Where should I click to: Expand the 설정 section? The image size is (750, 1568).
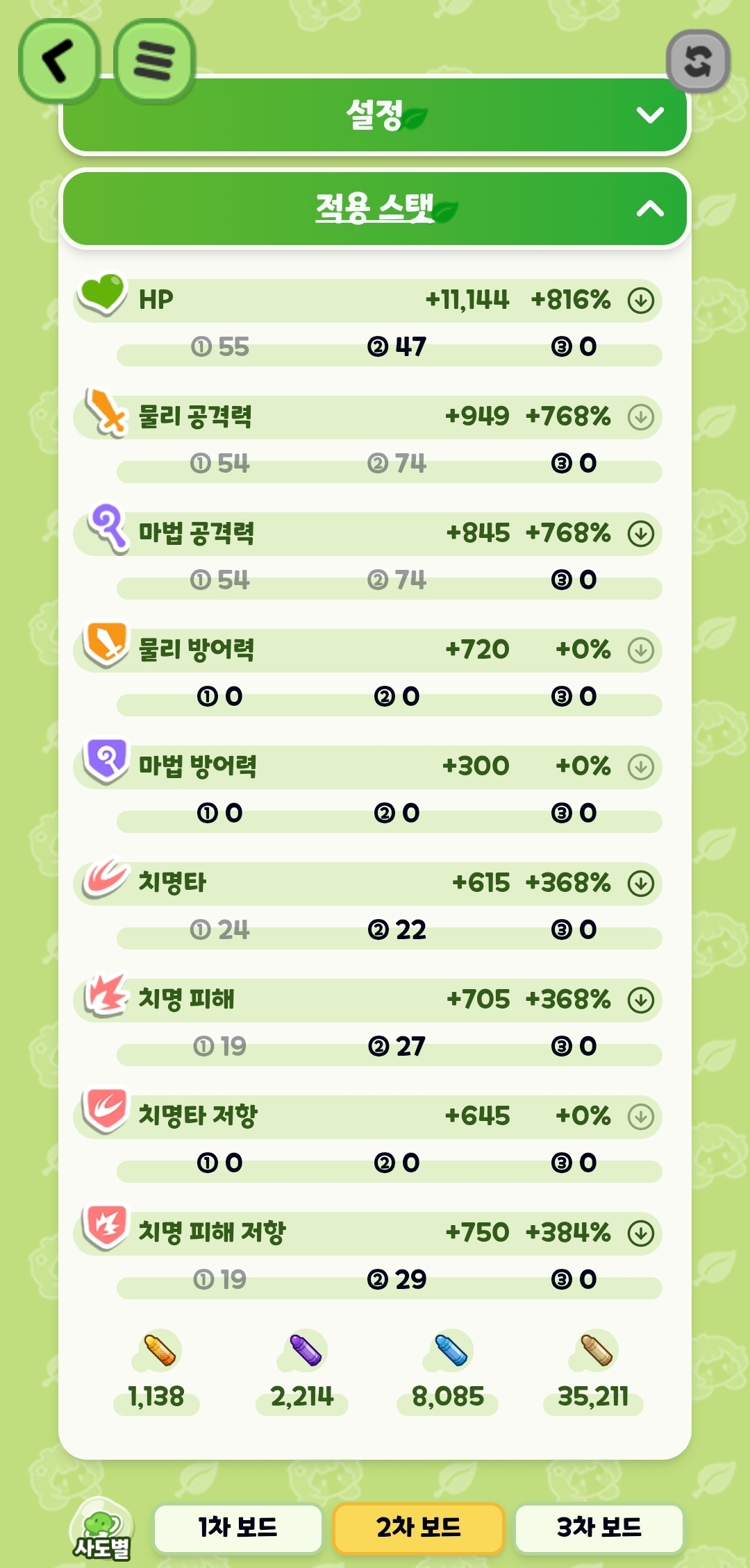(x=650, y=115)
